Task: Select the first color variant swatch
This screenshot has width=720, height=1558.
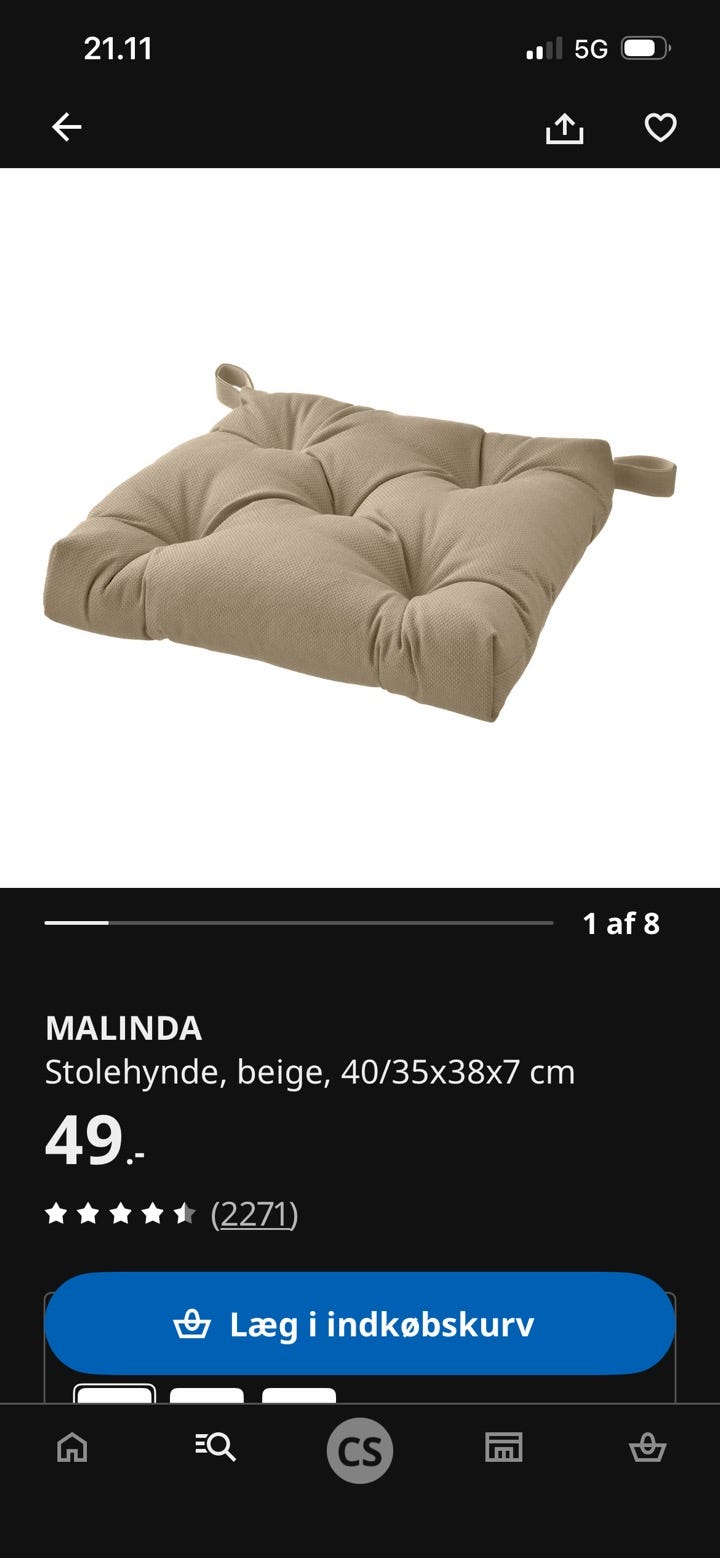Action: pyautogui.click(x=113, y=1401)
